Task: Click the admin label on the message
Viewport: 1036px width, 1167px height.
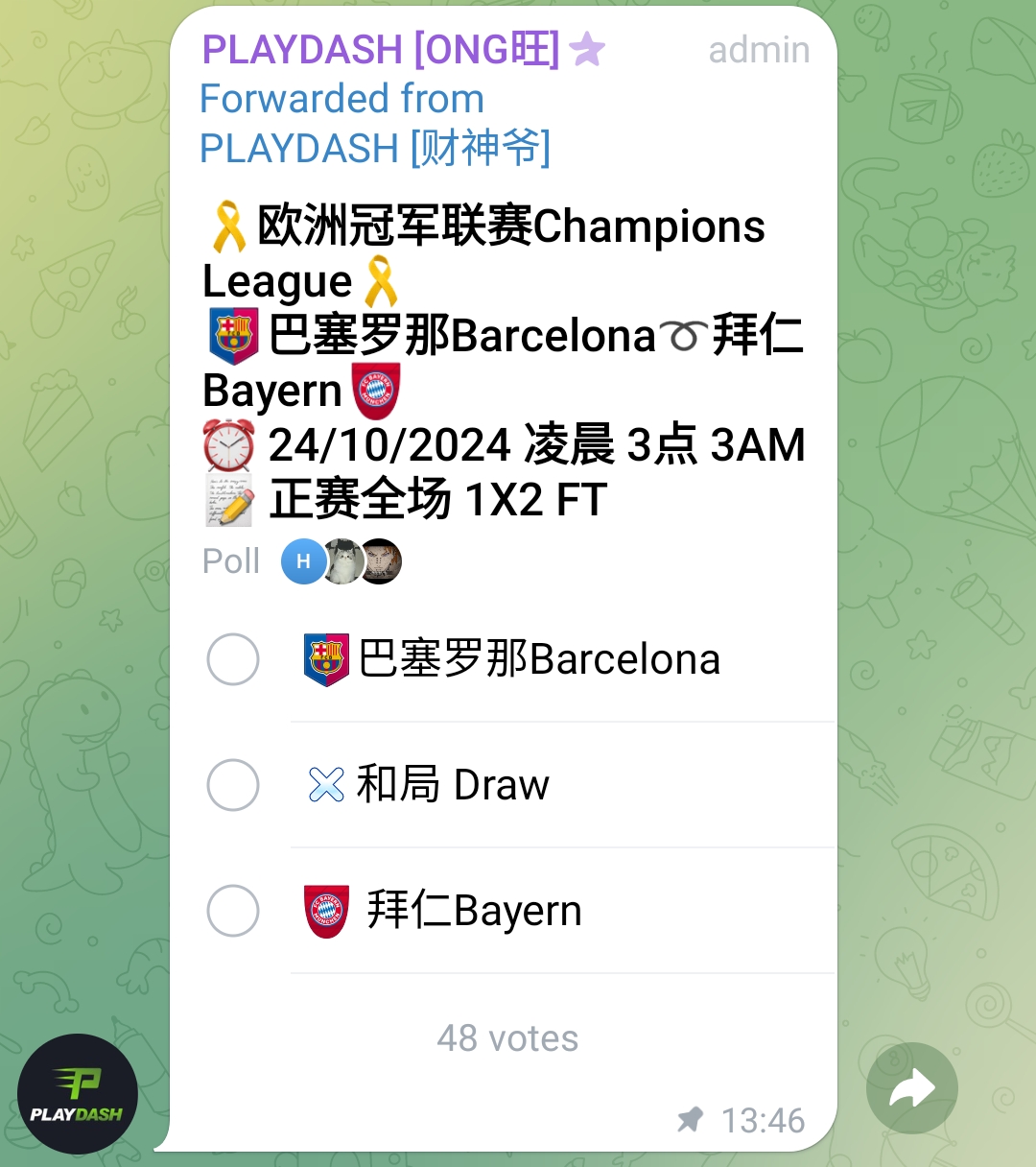Action: point(759,50)
